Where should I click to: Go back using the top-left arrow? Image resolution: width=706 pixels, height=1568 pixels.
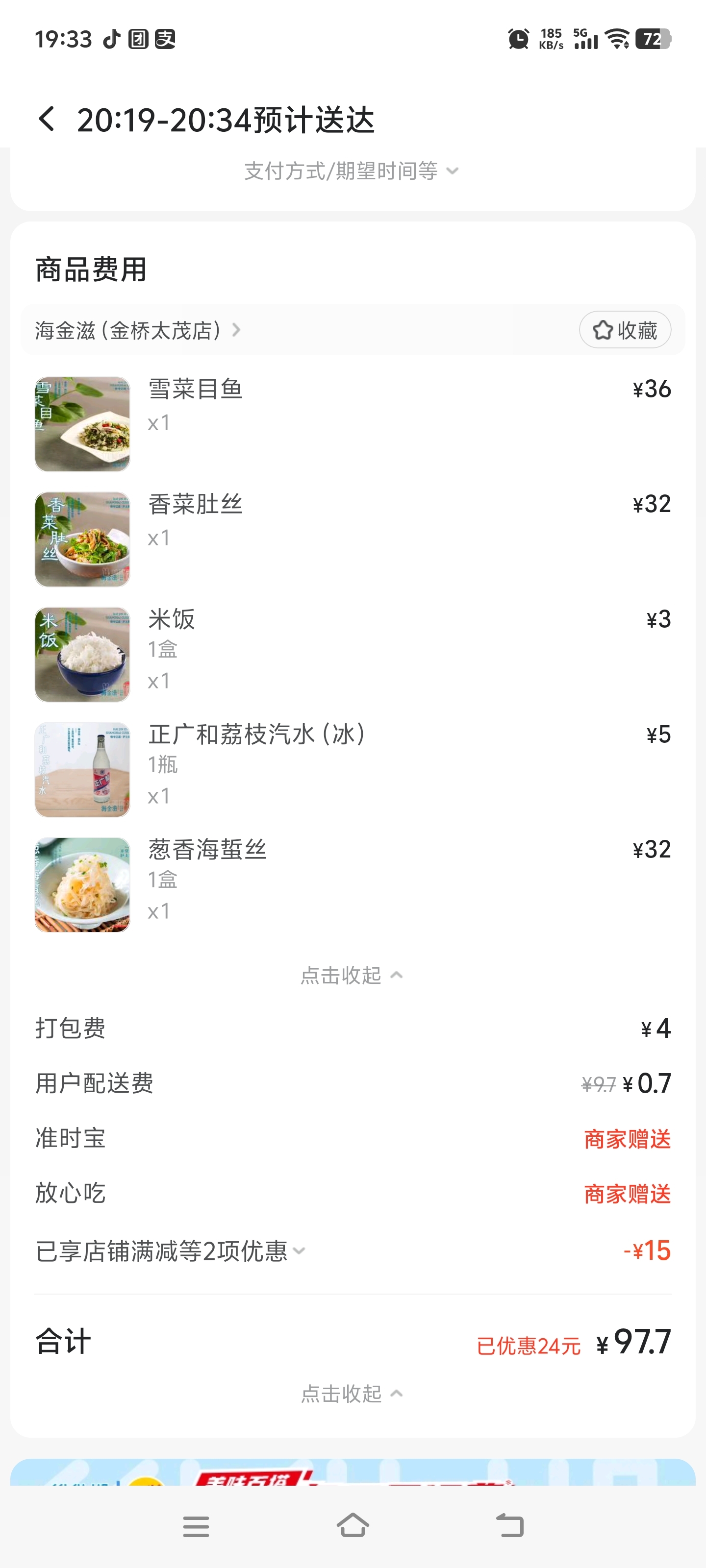(47, 119)
